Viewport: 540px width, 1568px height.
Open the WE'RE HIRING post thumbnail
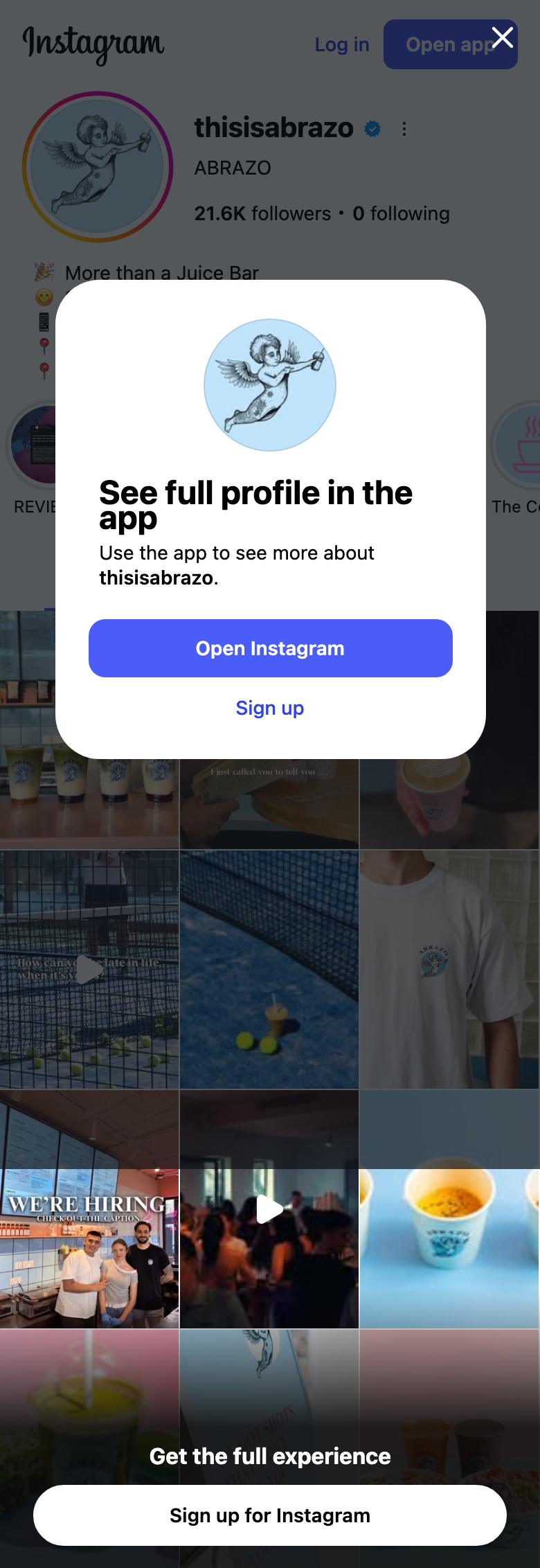[x=89, y=1210]
